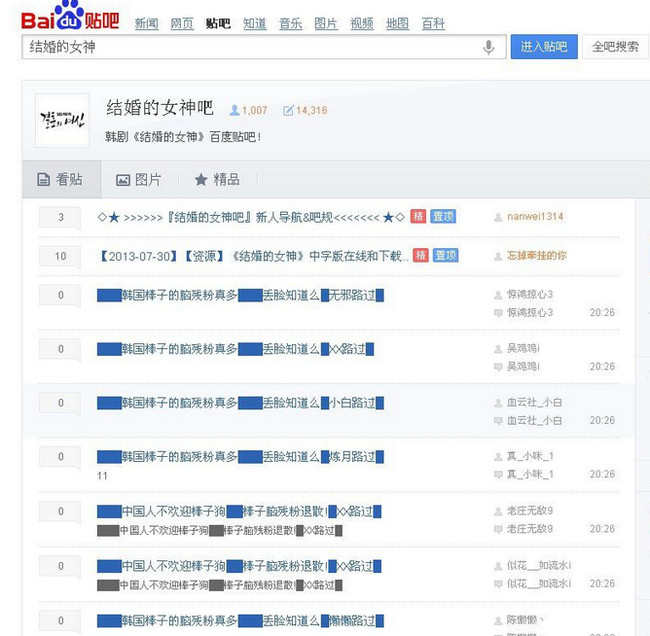Image resolution: width=650 pixels, height=636 pixels.
Task: Switch to the 图片 tab with picture icon
Action: pos(138,180)
